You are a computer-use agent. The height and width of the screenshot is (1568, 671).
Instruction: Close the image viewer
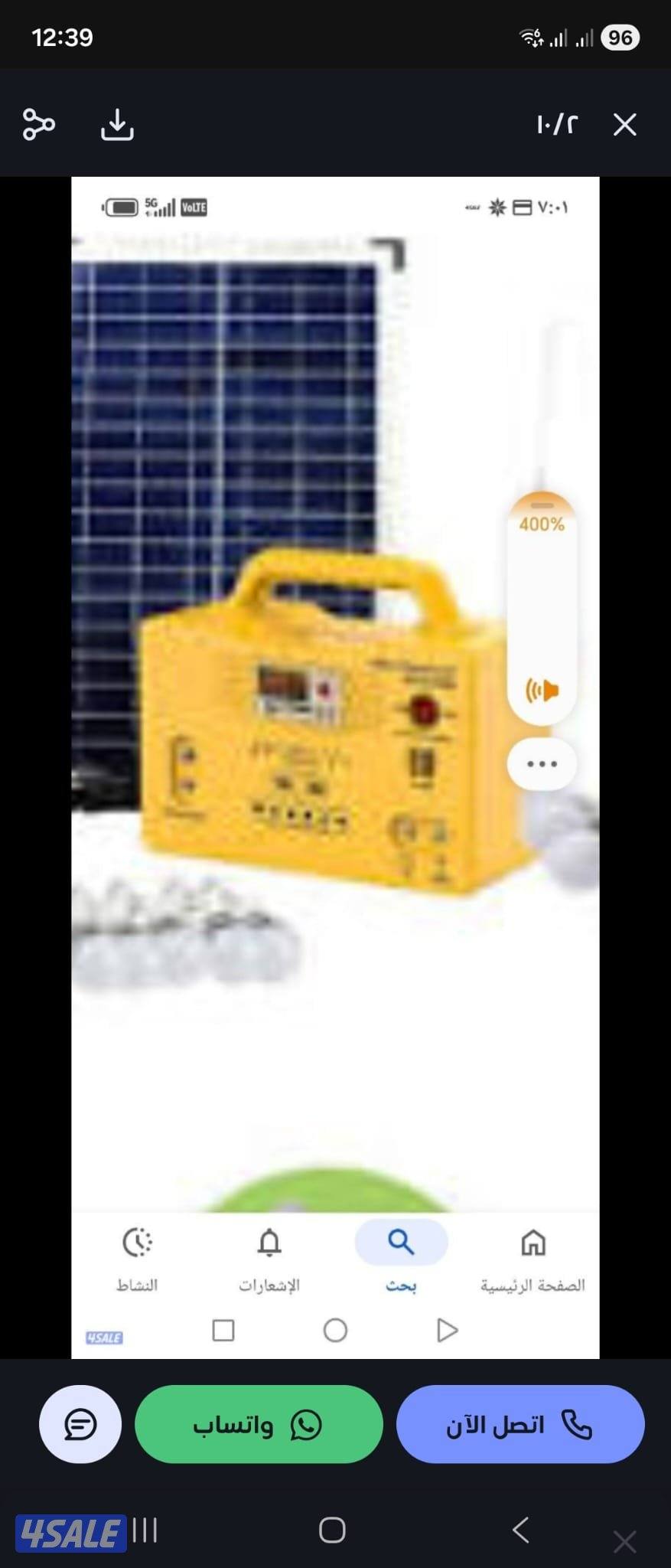(624, 124)
